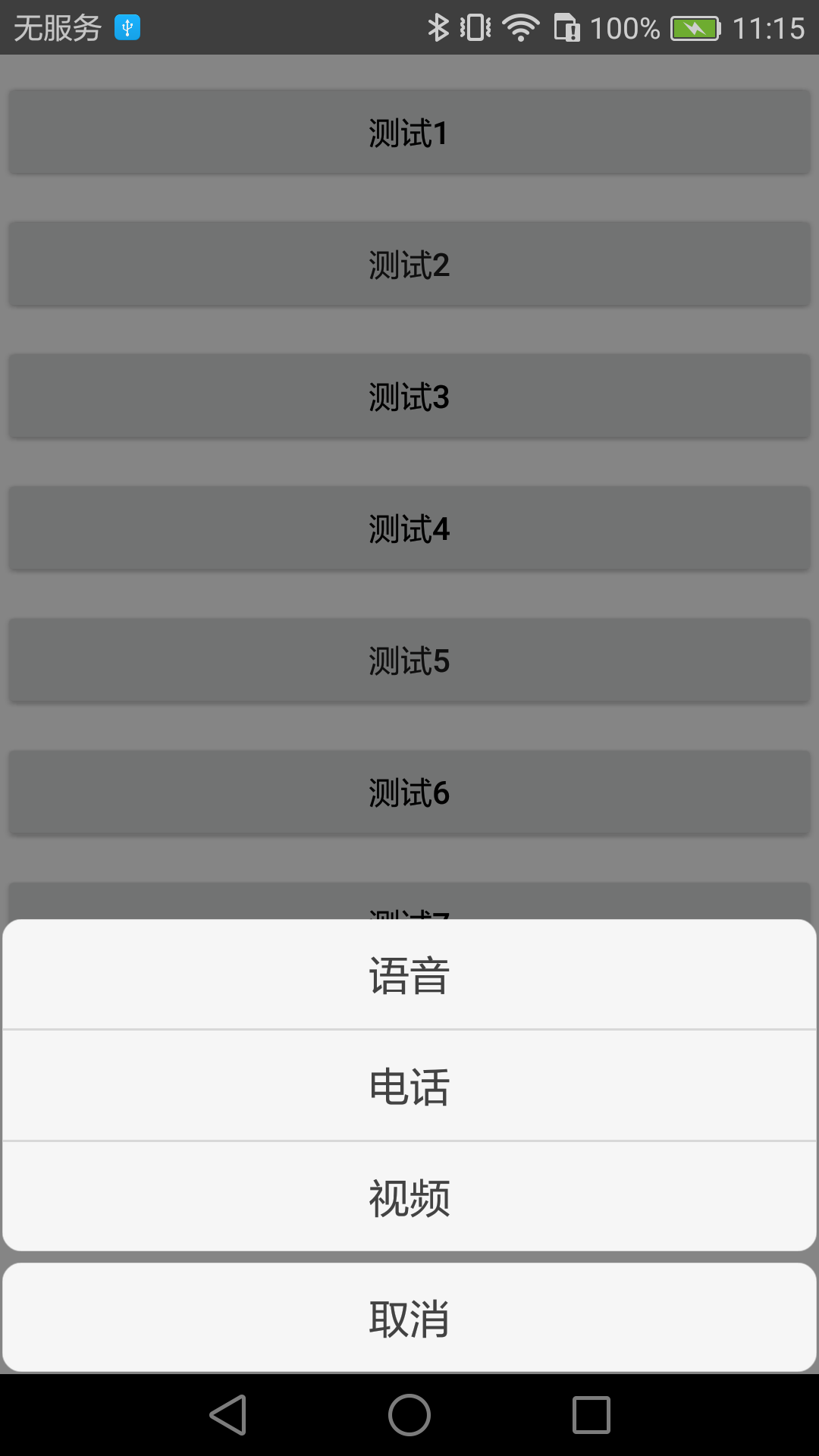Tap the USB connection icon

pyautogui.click(x=127, y=27)
